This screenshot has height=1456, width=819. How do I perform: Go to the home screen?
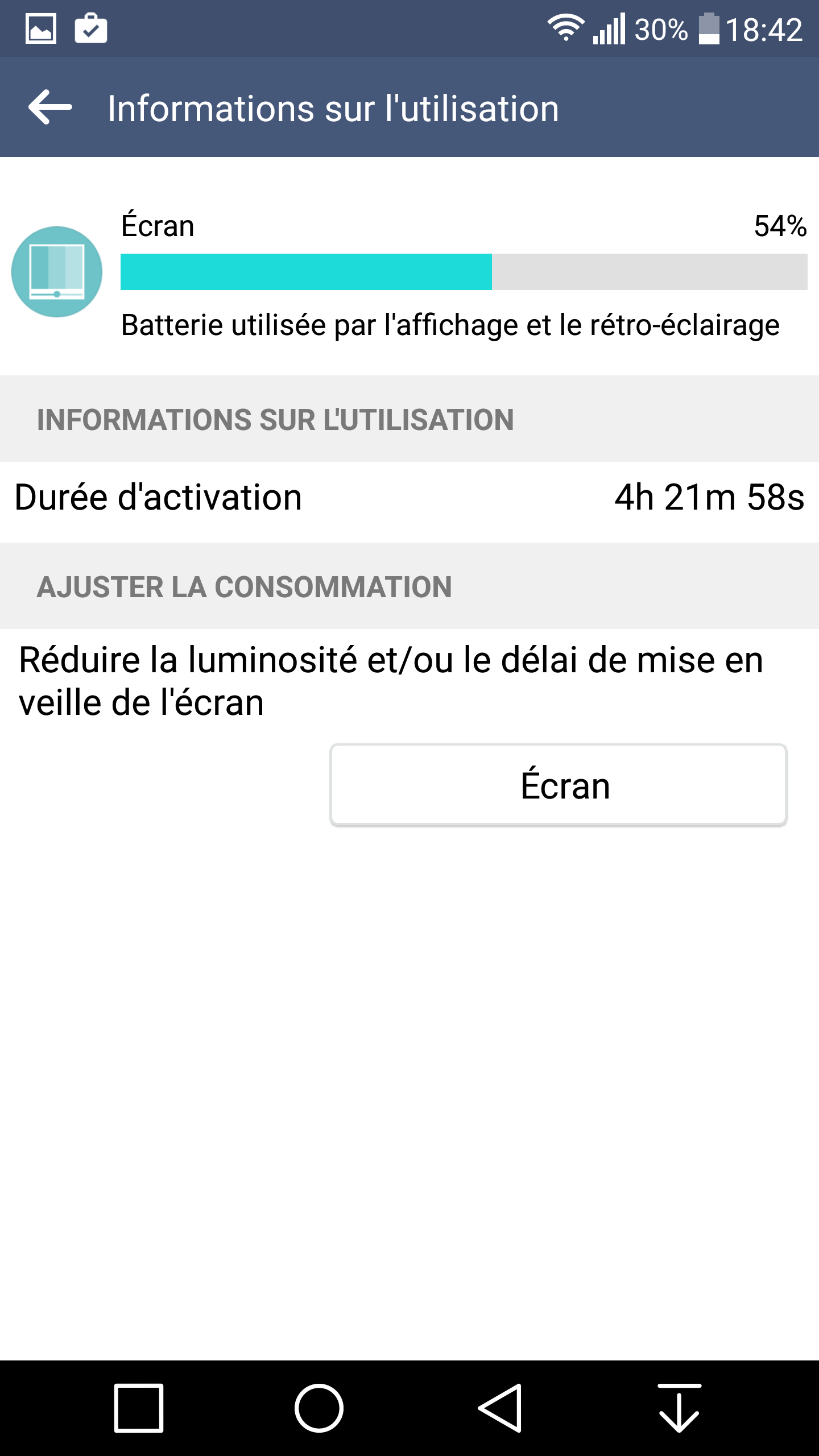319,1408
